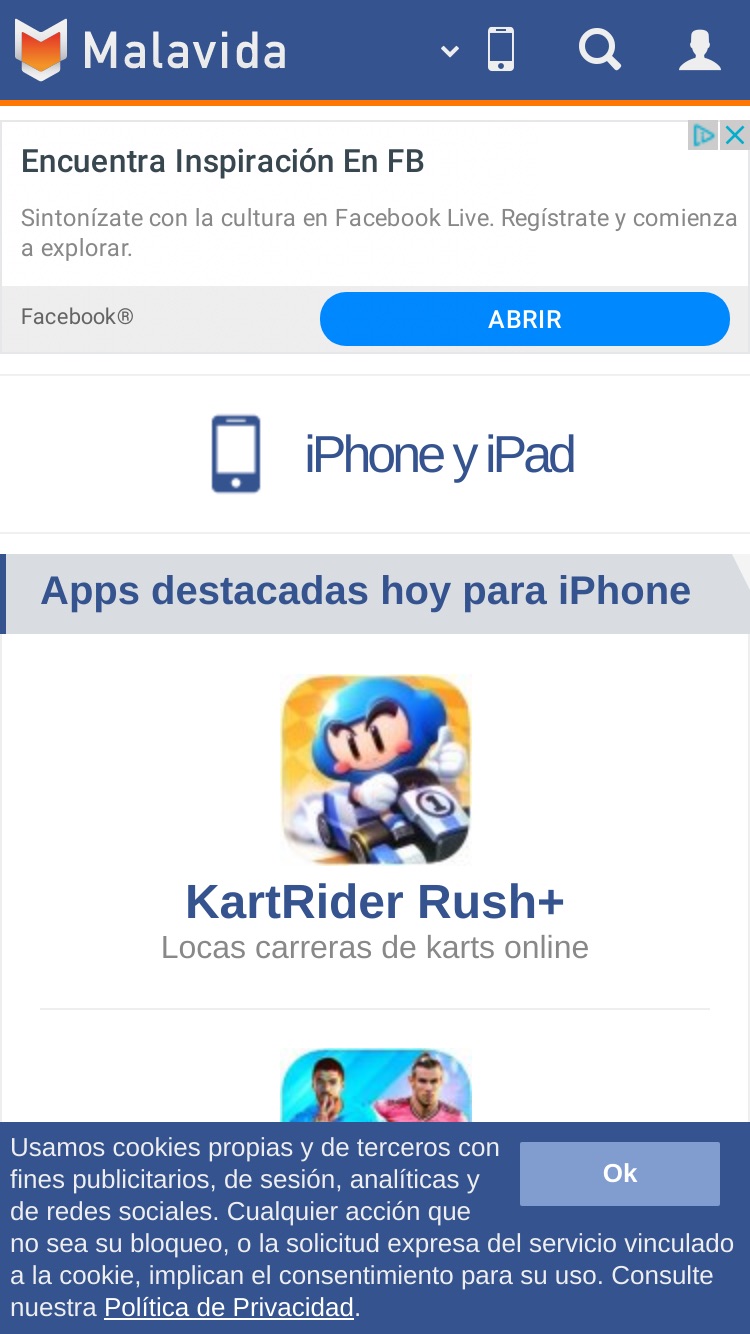This screenshot has height=1334, width=750.
Task: Open the search magnifier icon
Action: [600, 50]
